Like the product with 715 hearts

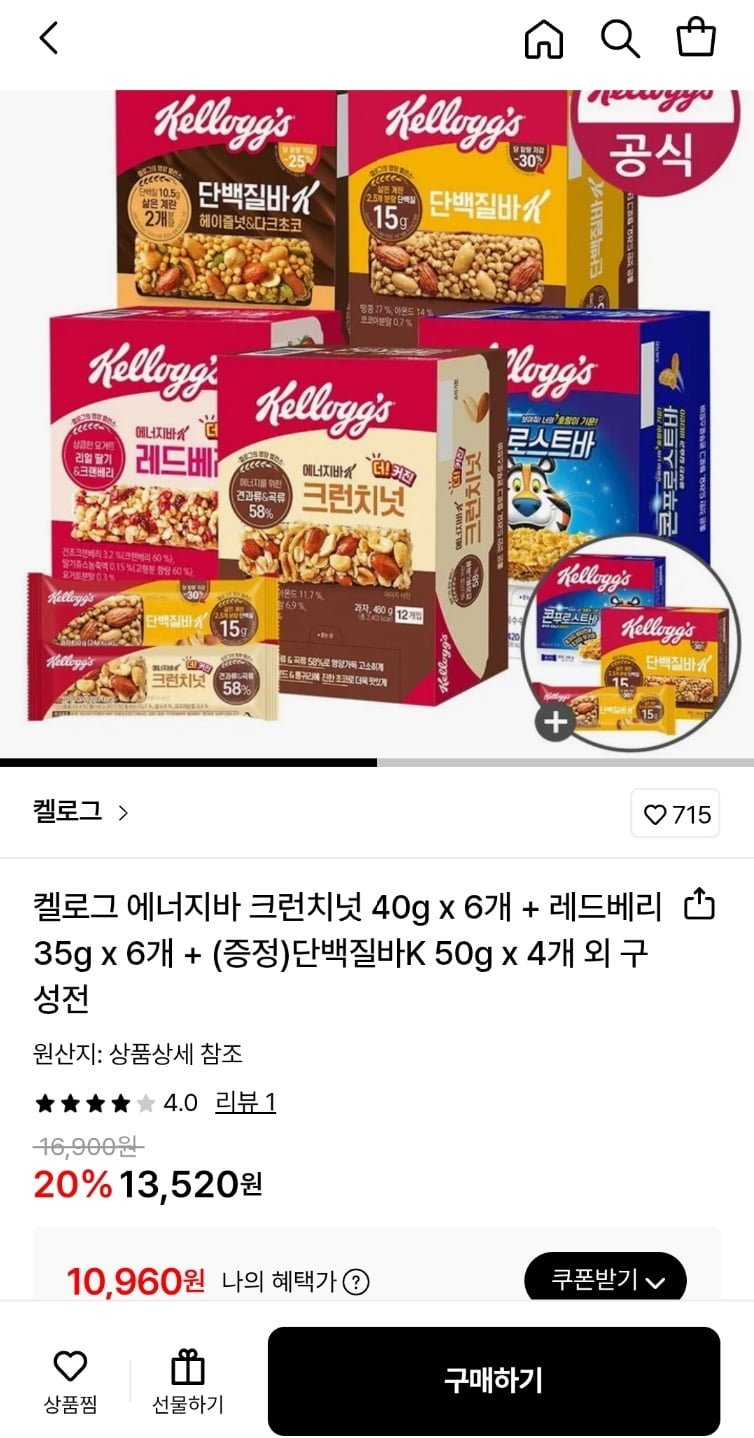coord(677,814)
